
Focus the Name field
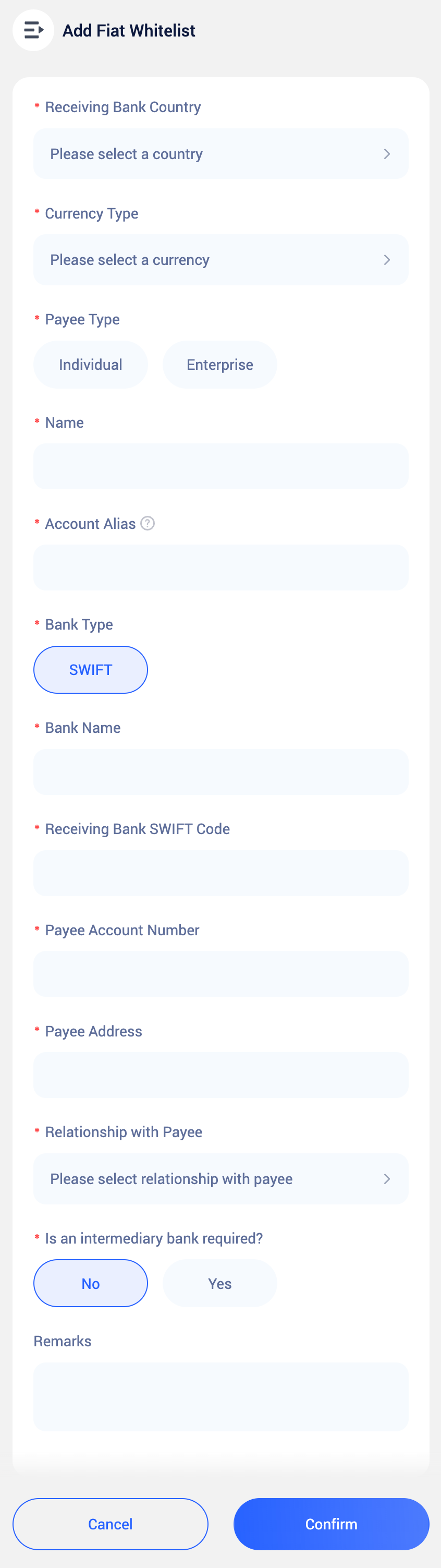coord(220,467)
